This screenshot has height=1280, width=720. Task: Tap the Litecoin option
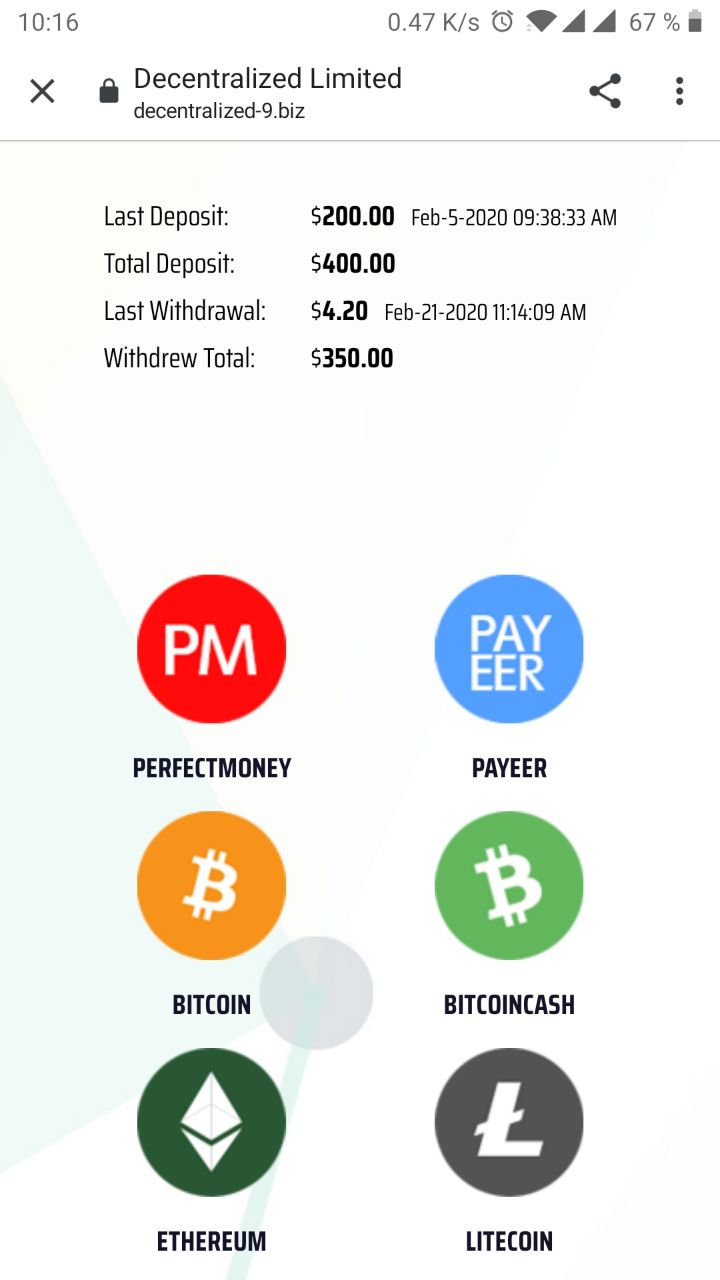509,1122
